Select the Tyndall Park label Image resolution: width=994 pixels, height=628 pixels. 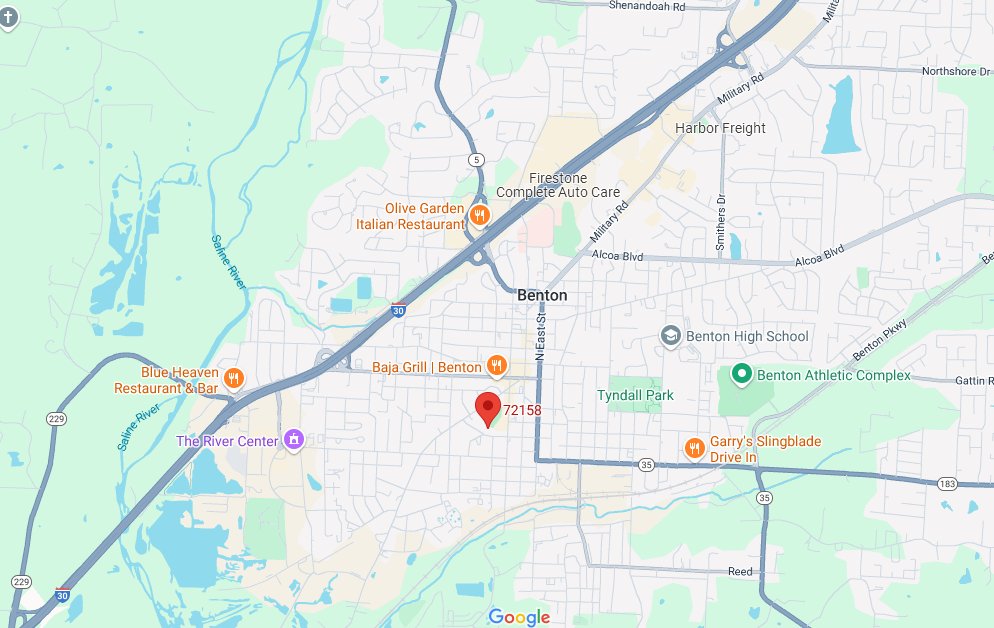(x=635, y=395)
